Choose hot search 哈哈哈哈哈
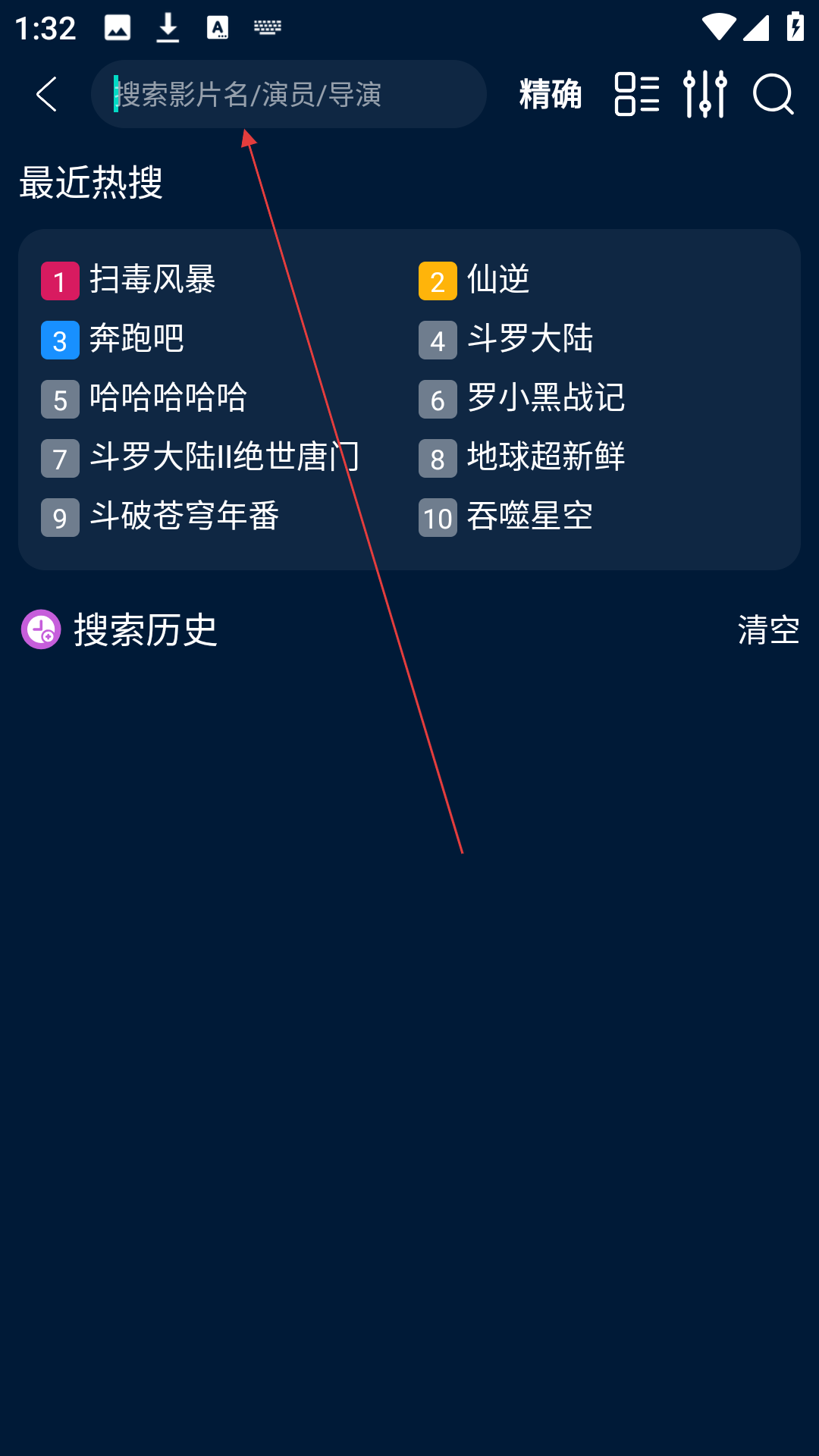This screenshot has height=1456, width=819. 168,398
